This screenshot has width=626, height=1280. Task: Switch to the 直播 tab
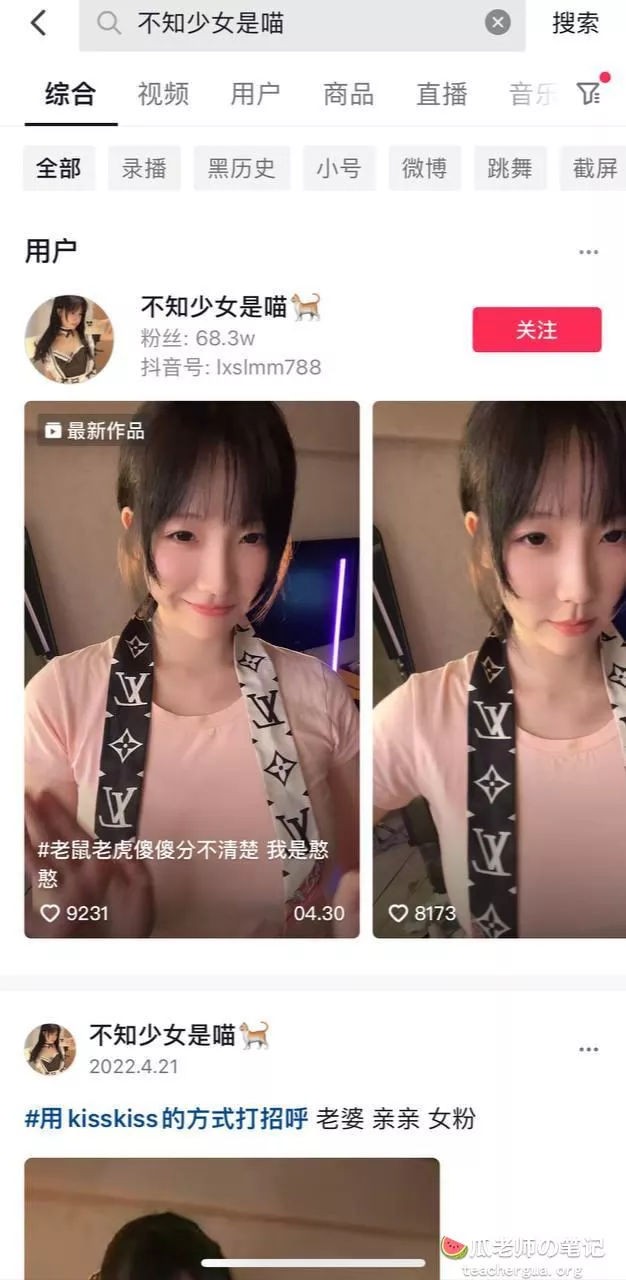[441, 94]
